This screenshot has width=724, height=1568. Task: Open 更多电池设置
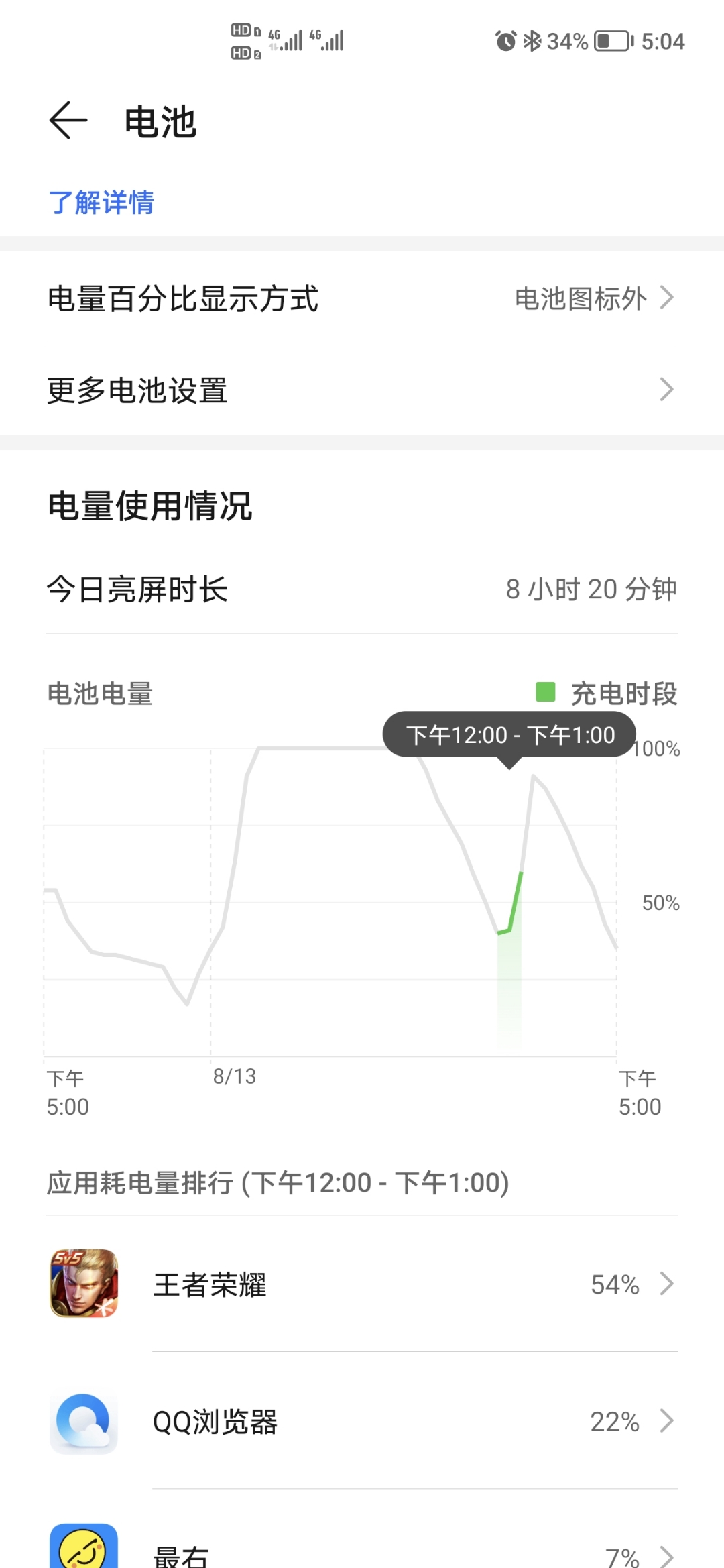[x=362, y=390]
